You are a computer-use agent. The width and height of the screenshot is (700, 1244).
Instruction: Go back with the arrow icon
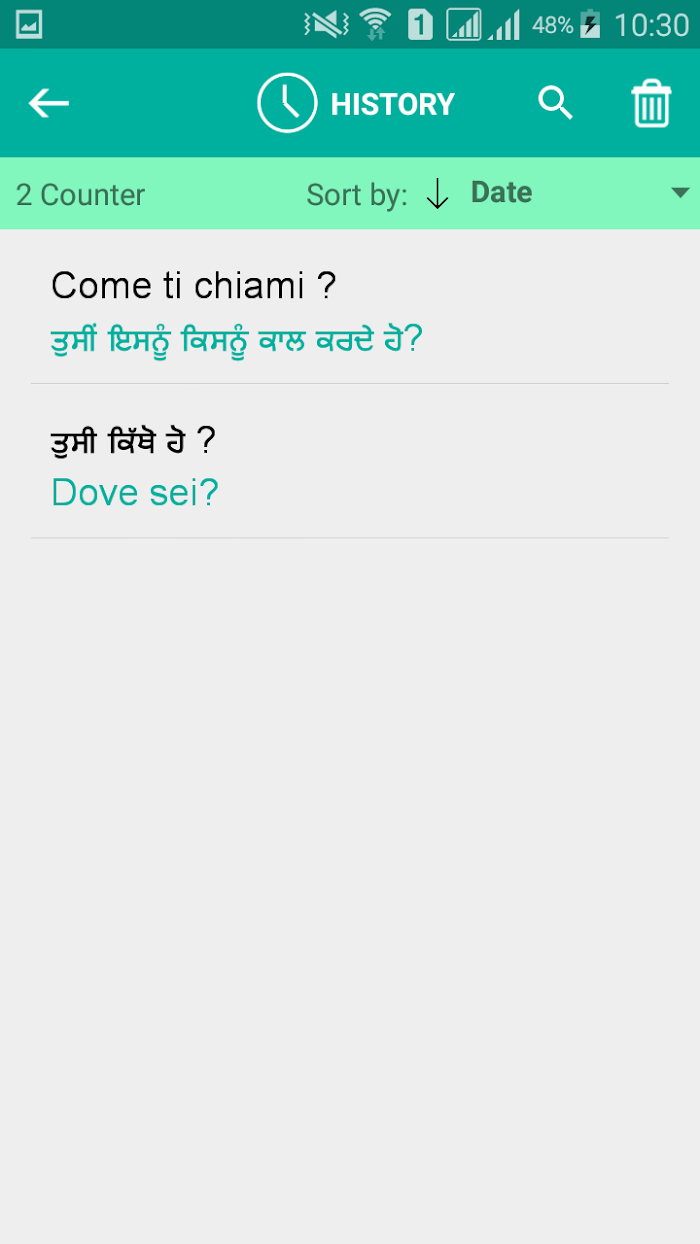[48, 103]
